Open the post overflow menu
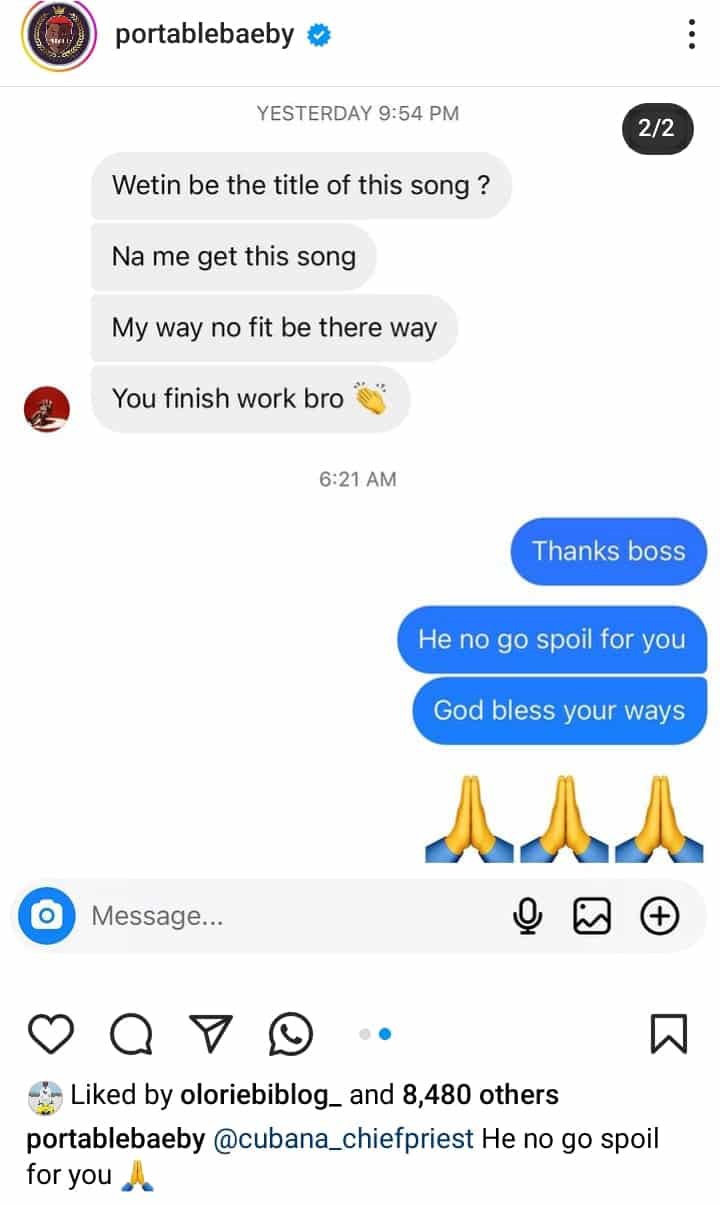This screenshot has width=720, height=1205. click(691, 35)
